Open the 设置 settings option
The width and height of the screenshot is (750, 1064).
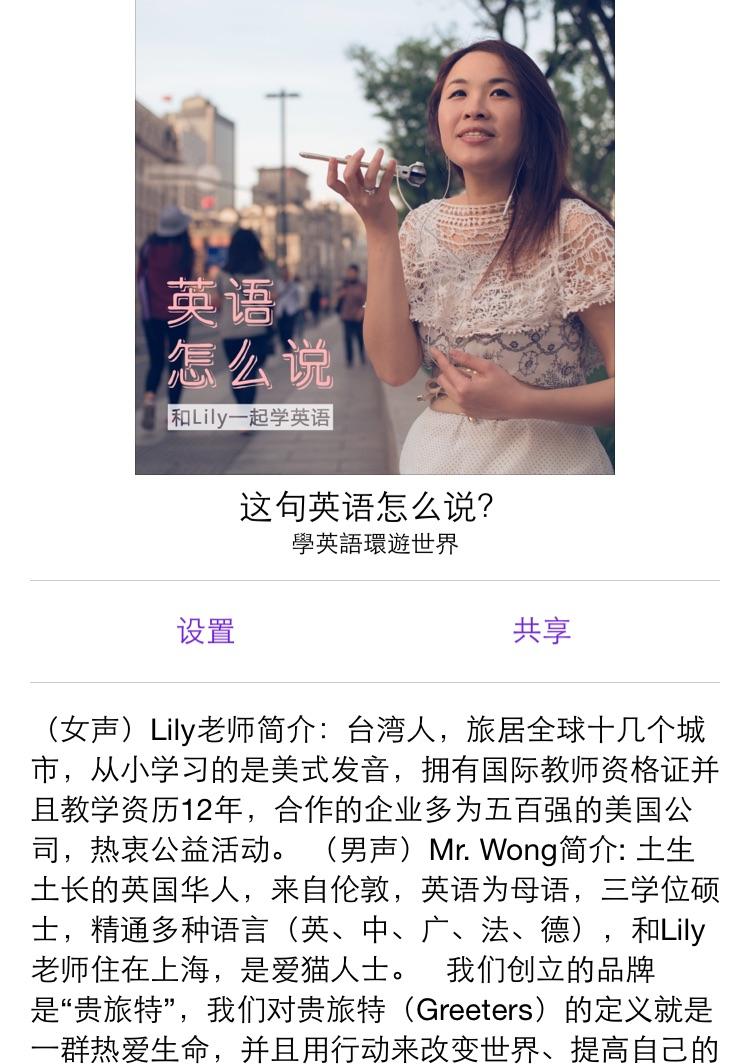(x=206, y=631)
